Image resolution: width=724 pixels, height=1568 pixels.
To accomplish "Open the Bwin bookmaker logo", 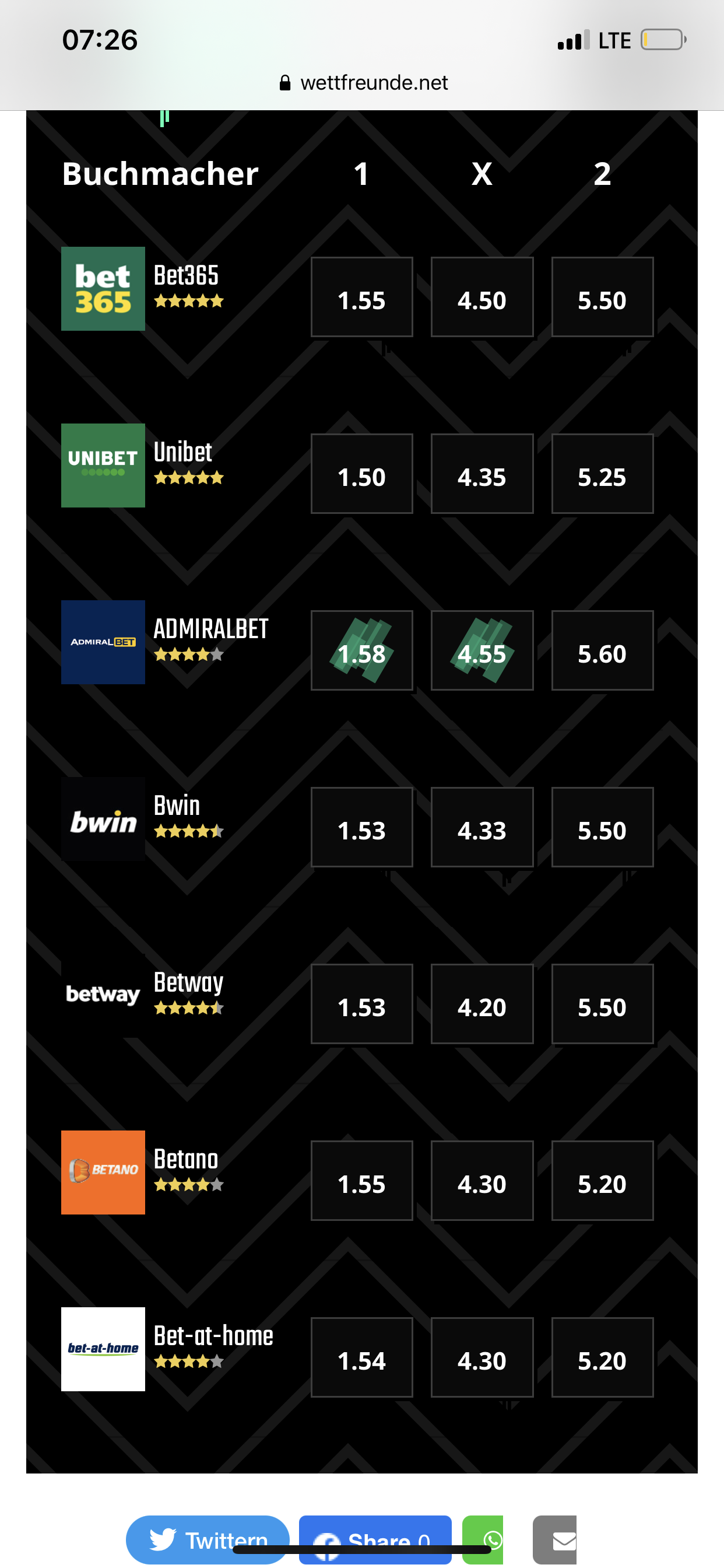I will point(103,818).
